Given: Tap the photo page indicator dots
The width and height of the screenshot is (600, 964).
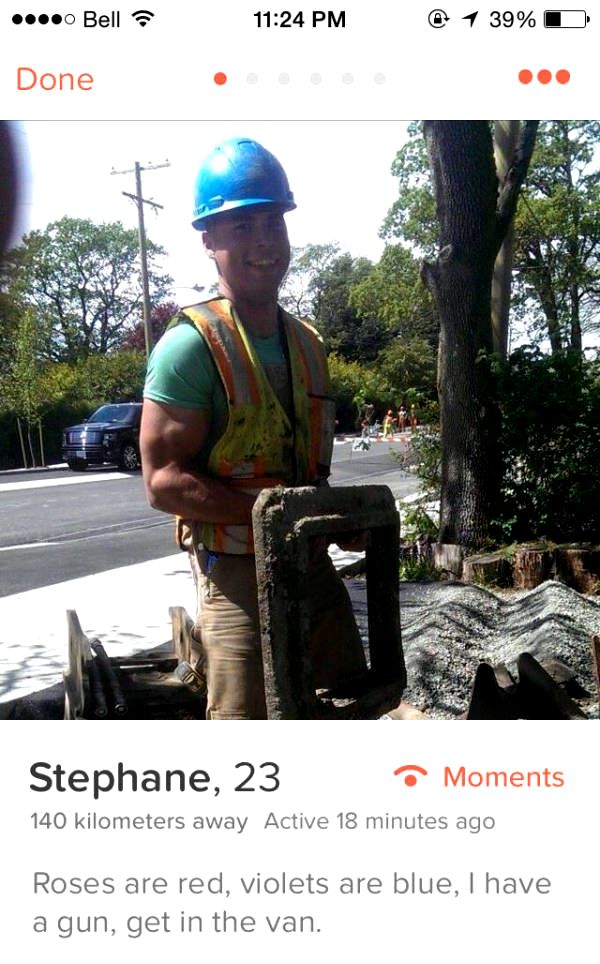Looking at the screenshot, I should pyautogui.click(x=299, y=78).
